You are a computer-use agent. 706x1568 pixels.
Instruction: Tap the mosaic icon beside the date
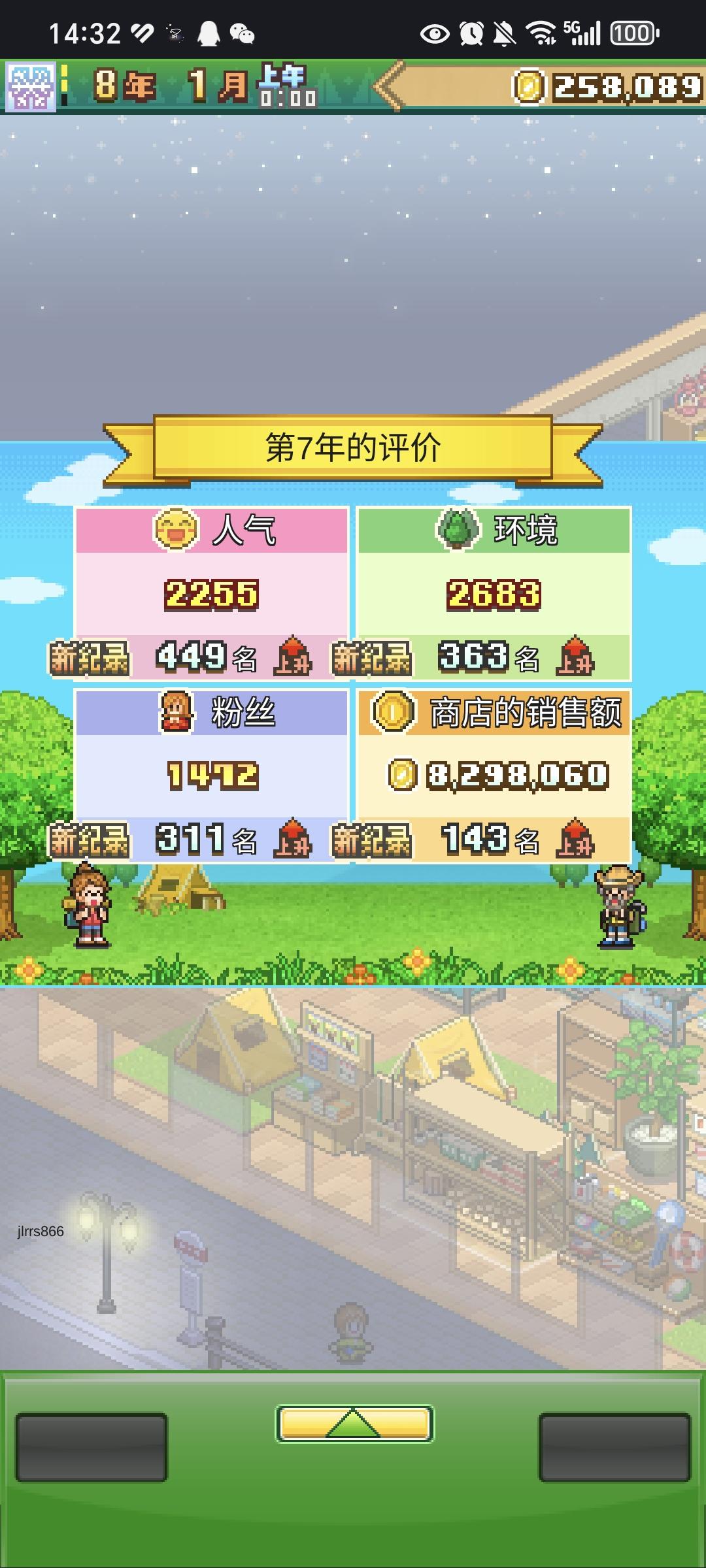31,87
